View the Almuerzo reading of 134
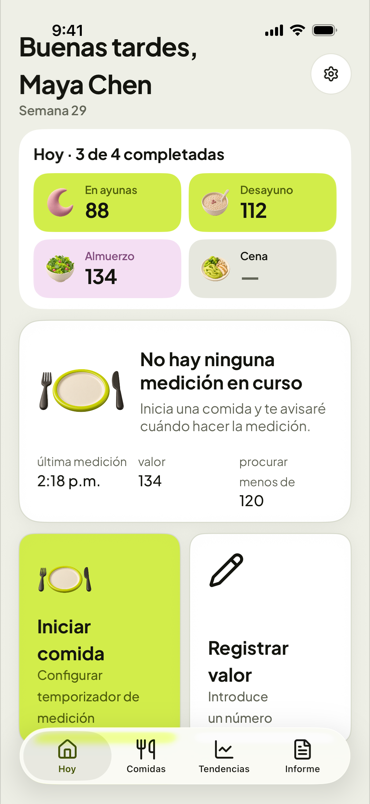The height and width of the screenshot is (804, 370). pyautogui.click(x=107, y=269)
